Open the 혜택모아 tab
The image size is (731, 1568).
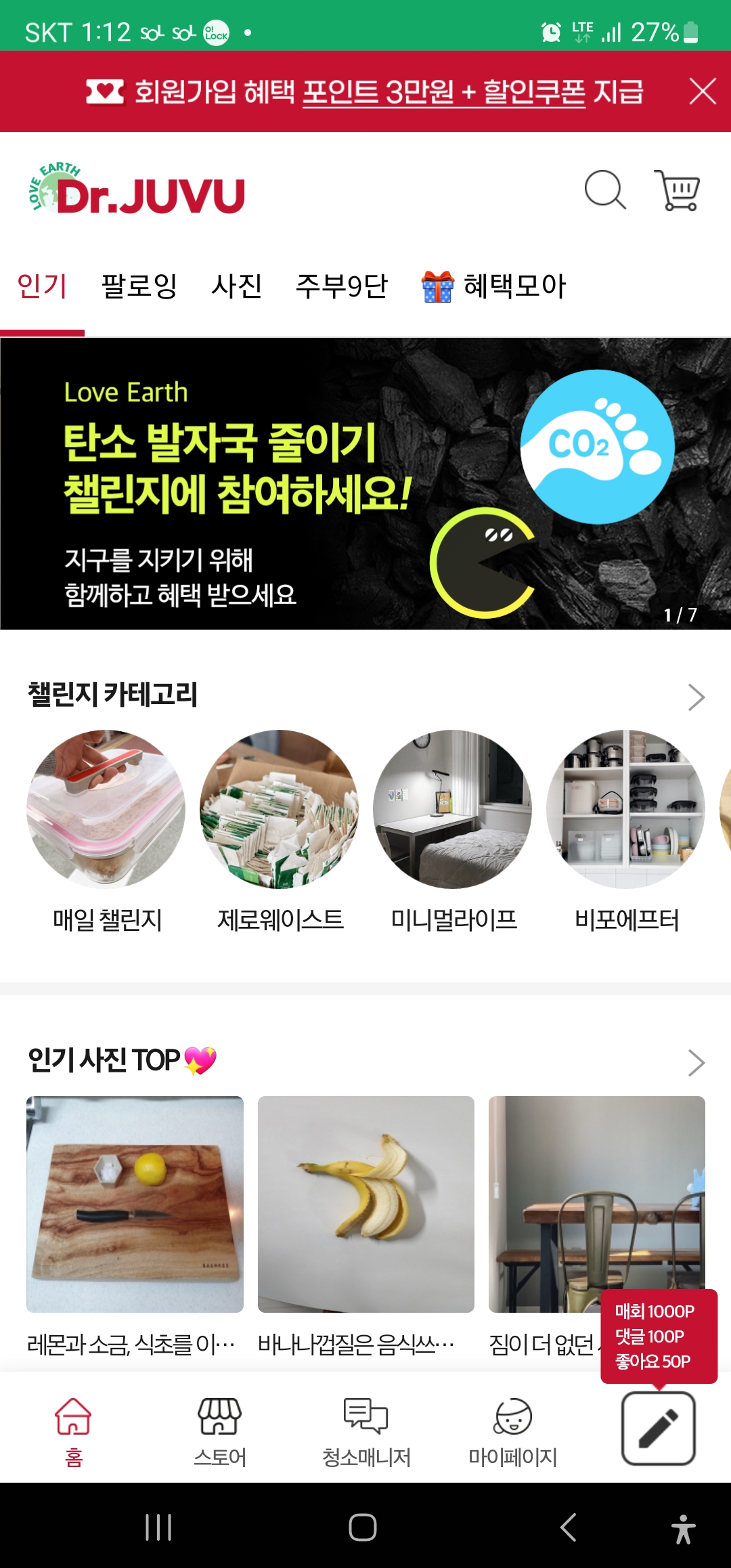pos(494,286)
